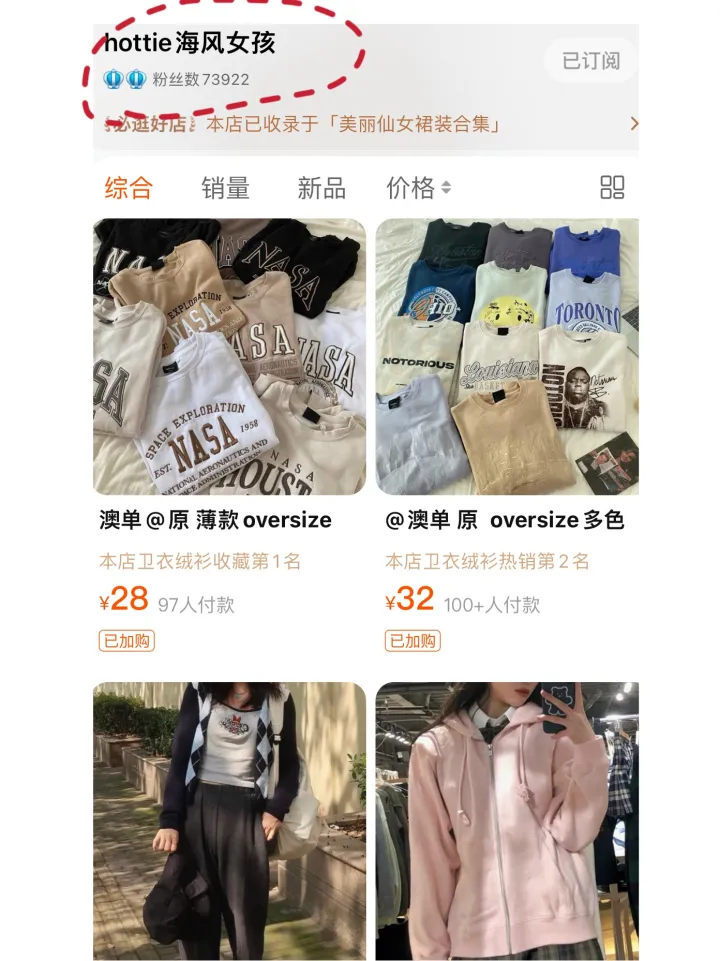Sort products by 价格

[x=418, y=187]
